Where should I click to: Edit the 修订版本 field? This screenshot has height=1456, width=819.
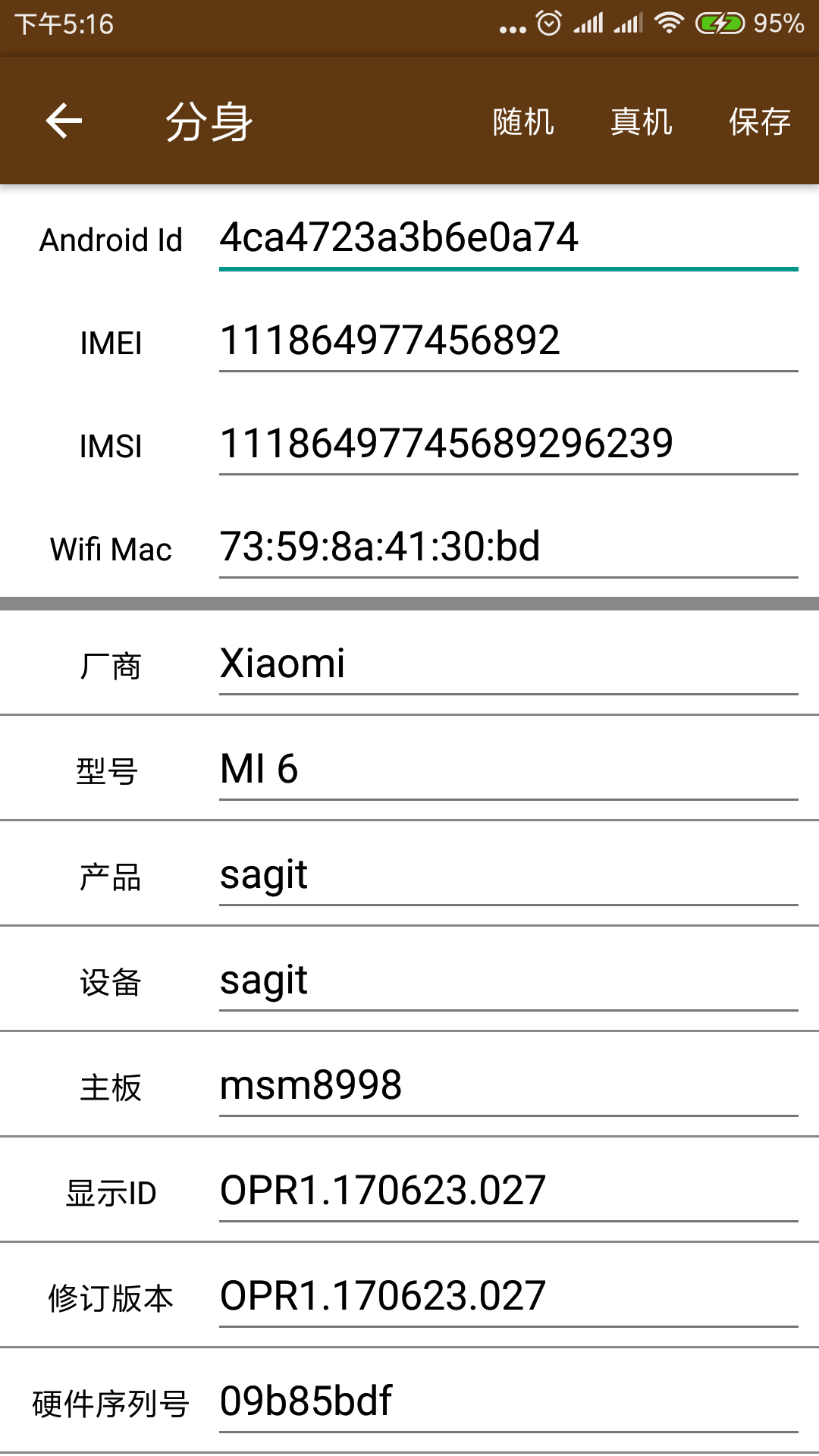pos(508,1297)
